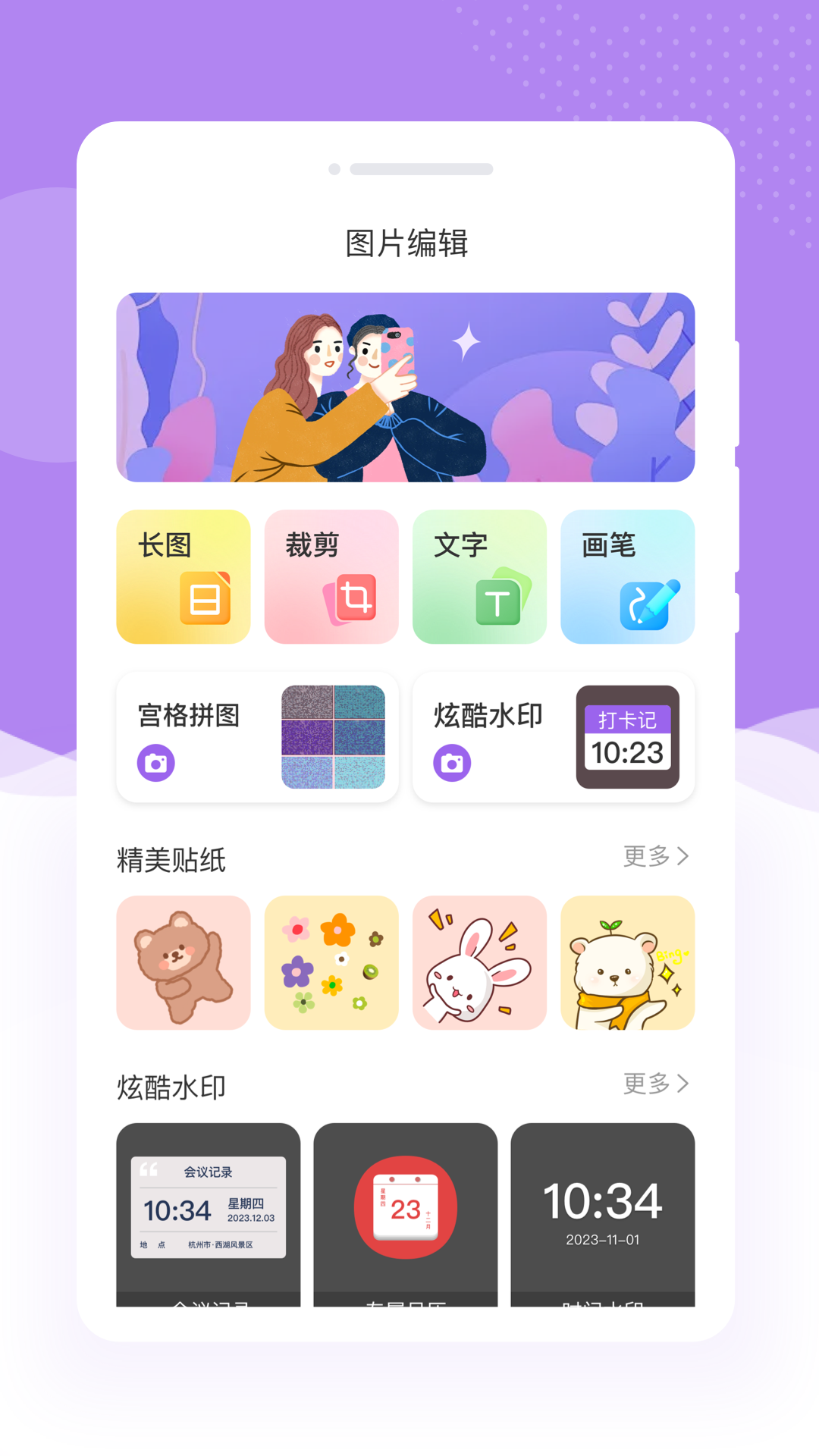Select the 裁剪 crop tool

(x=331, y=576)
